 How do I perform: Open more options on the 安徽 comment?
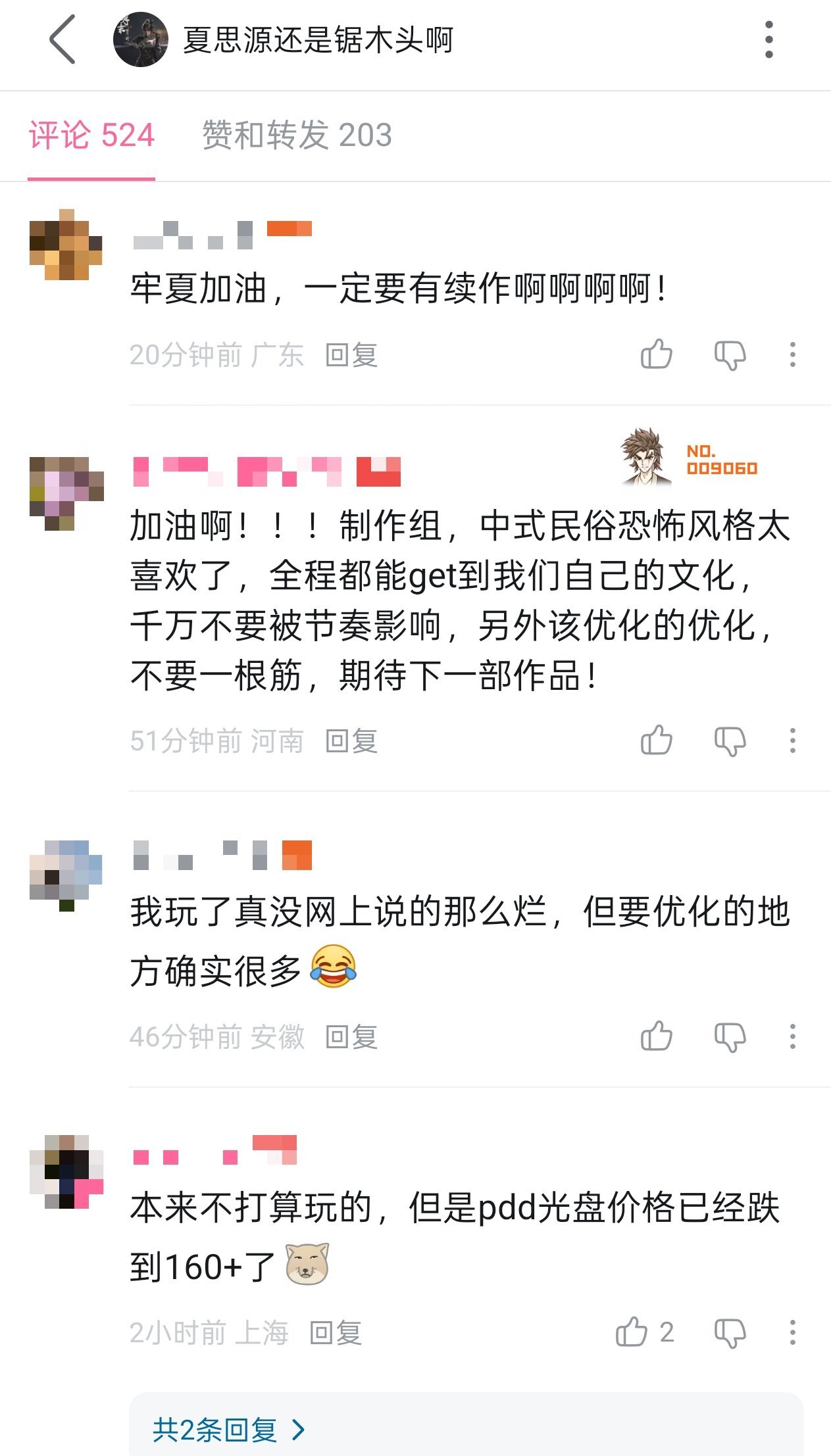coord(792,1037)
